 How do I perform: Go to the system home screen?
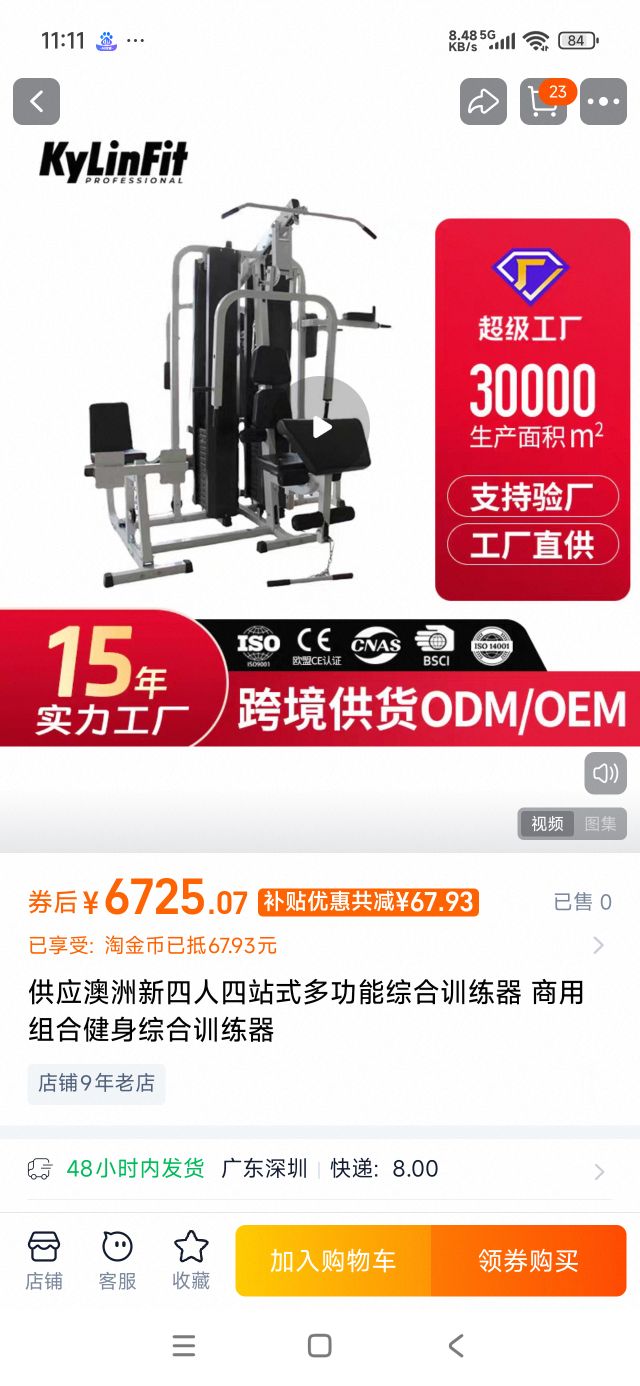[320, 1346]
